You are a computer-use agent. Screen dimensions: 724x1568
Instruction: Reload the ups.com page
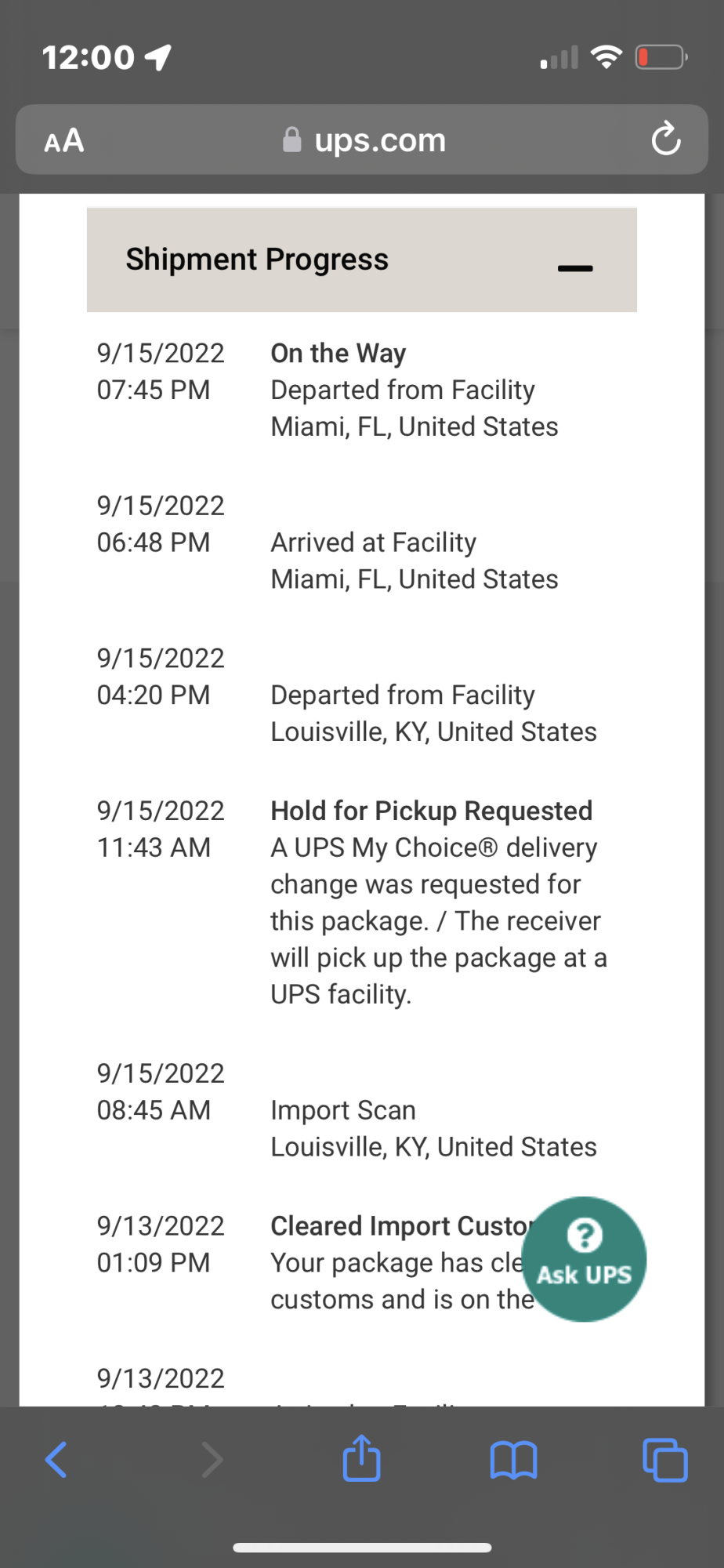665,140
